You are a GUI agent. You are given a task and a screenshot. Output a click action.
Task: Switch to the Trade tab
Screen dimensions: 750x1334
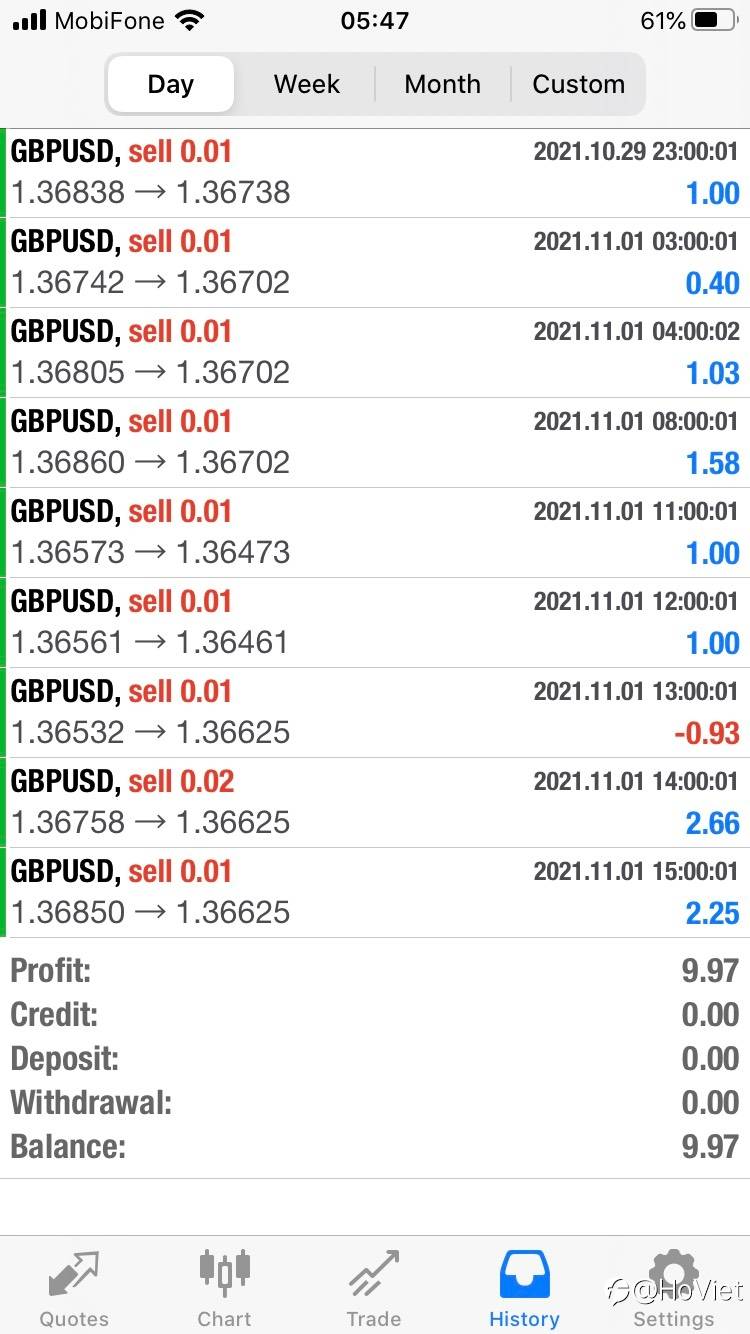[374, 1288]
